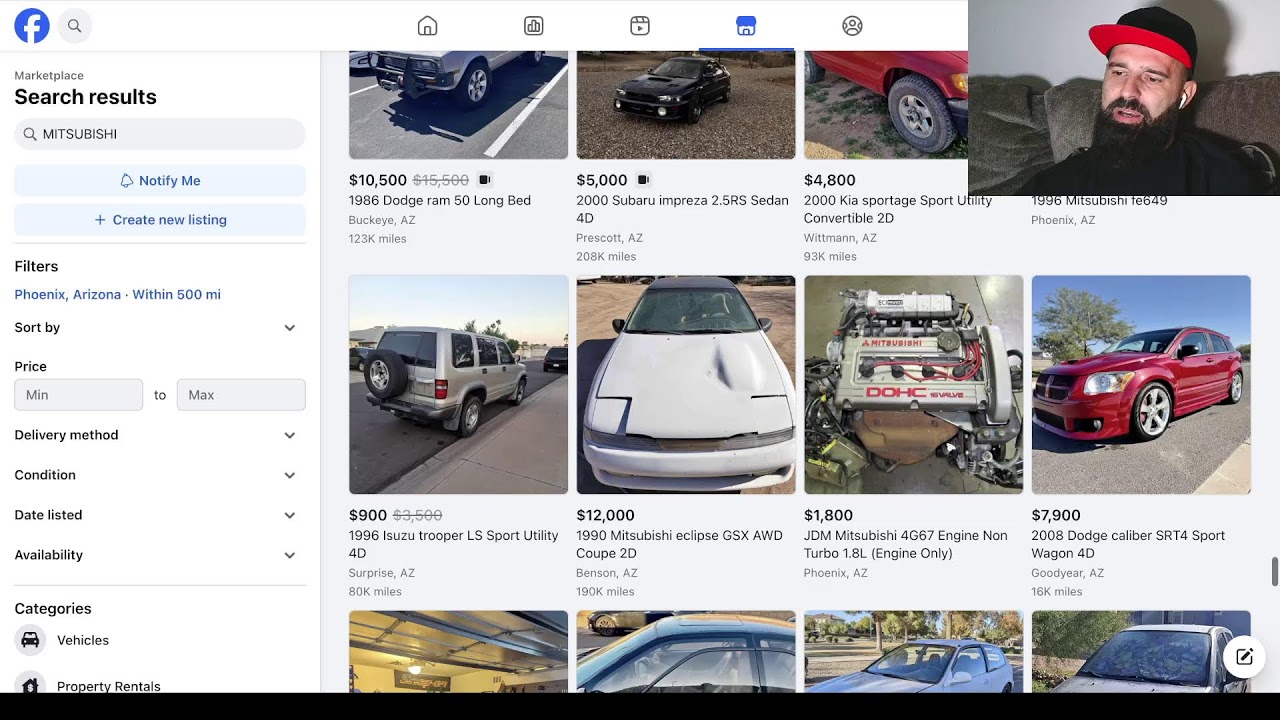Open the Marketplace tab
The width and height of the screenshot is (1280, 720).
(746, 26)
